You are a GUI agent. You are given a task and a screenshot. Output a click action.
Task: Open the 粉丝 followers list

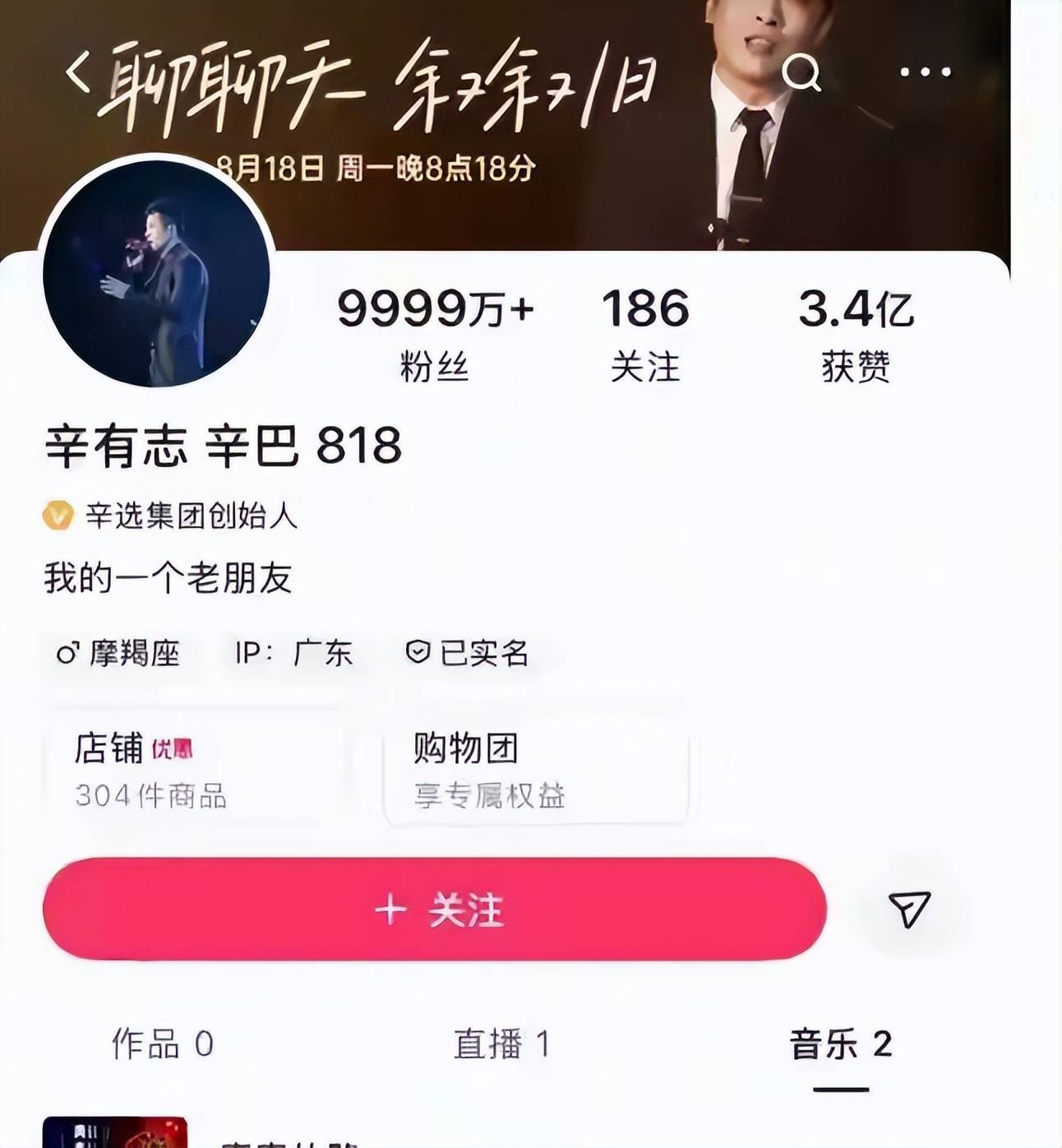click(435, 333)
